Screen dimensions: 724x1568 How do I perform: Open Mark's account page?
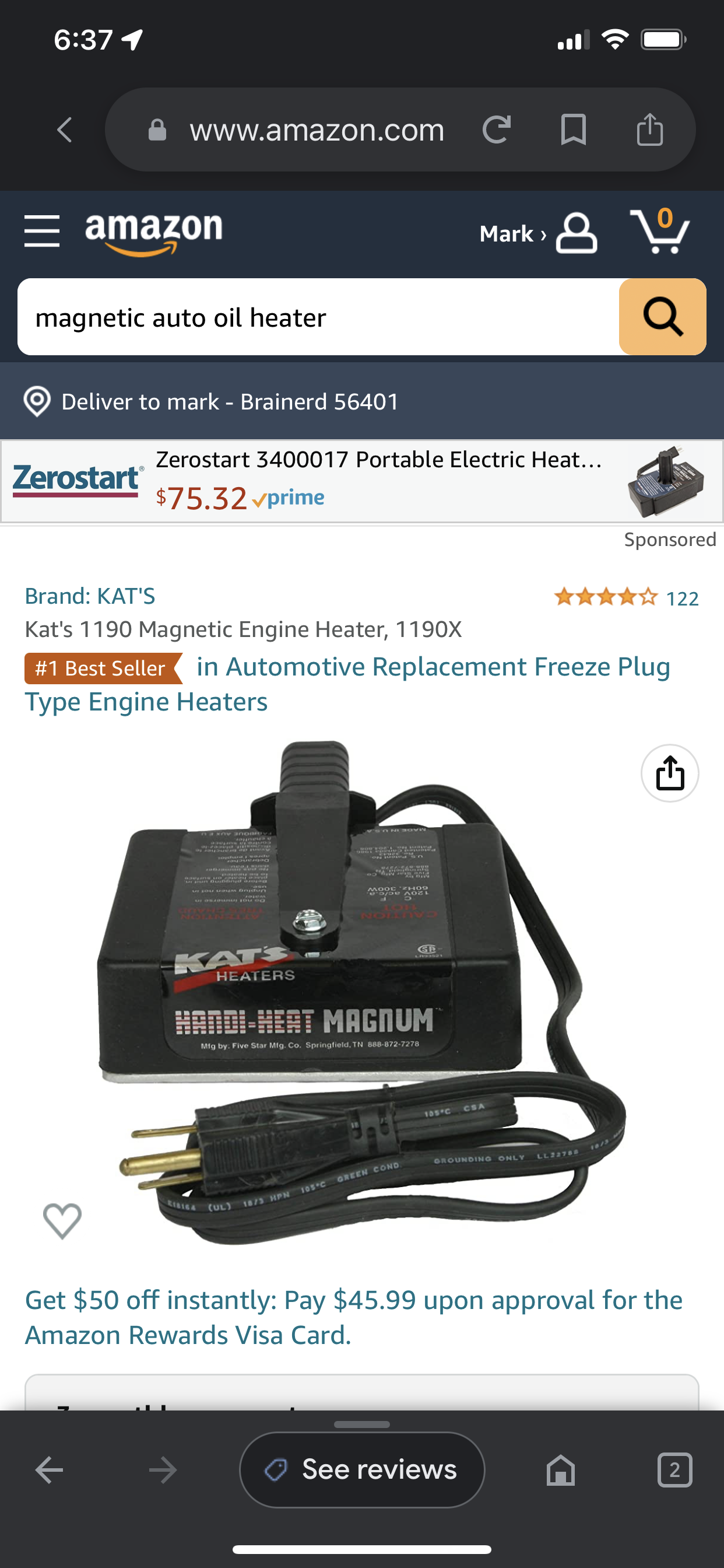click(538, 233)
